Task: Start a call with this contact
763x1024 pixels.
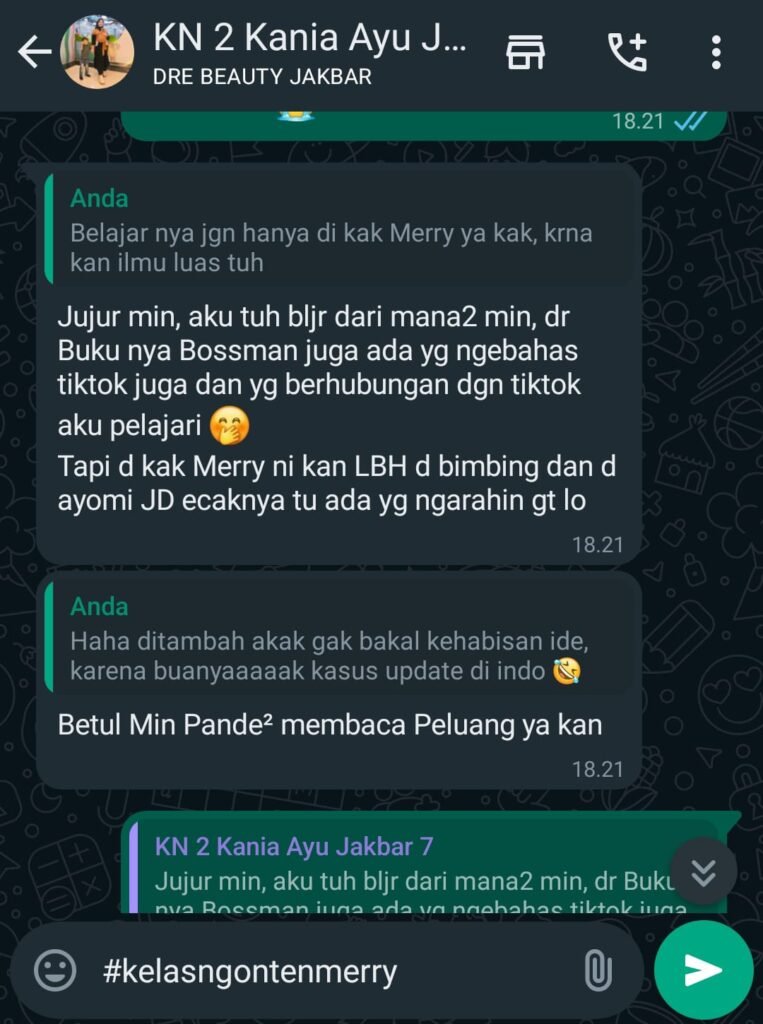Action: 627,52
